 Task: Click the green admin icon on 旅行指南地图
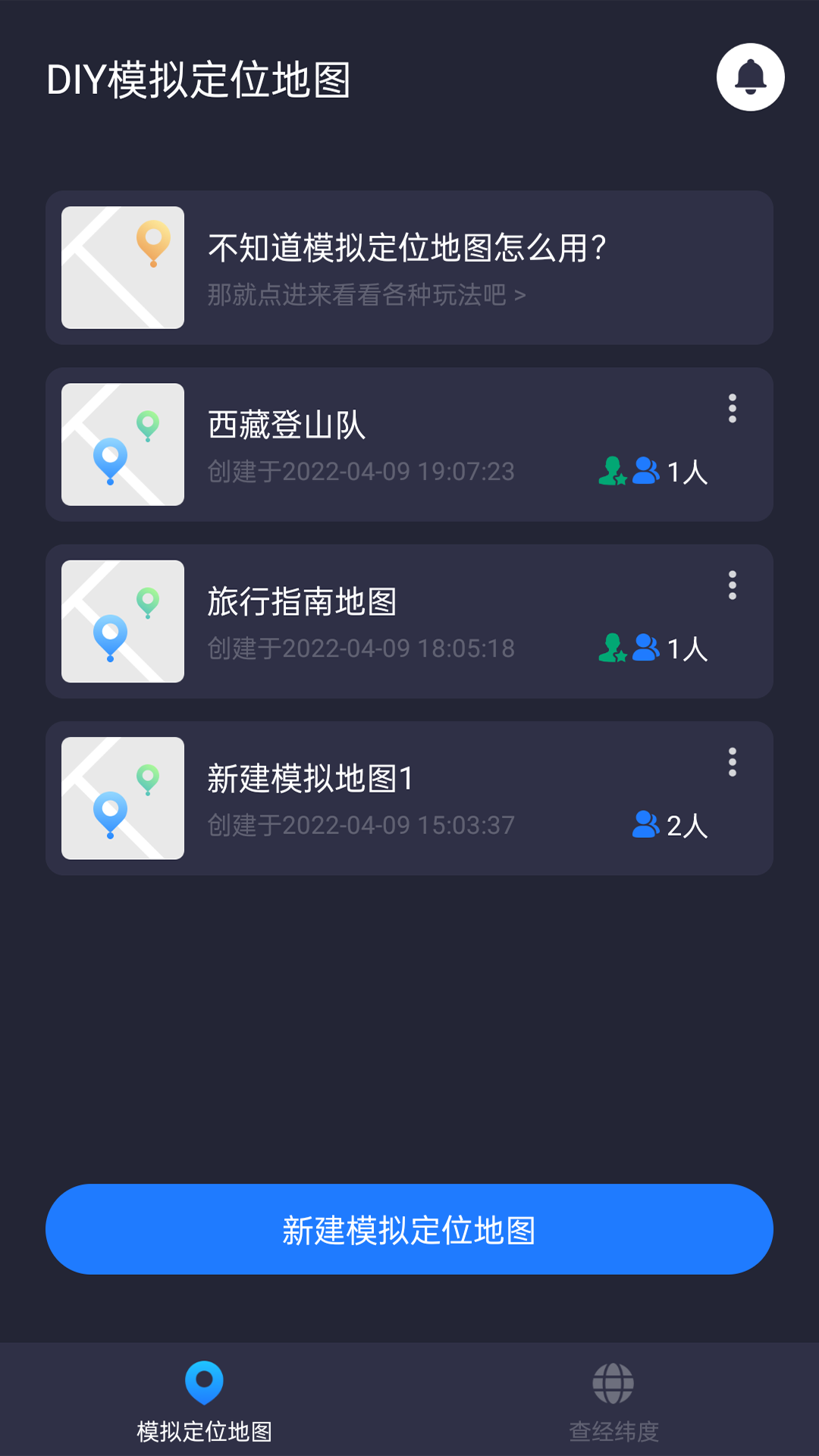[x=613, y=648]
